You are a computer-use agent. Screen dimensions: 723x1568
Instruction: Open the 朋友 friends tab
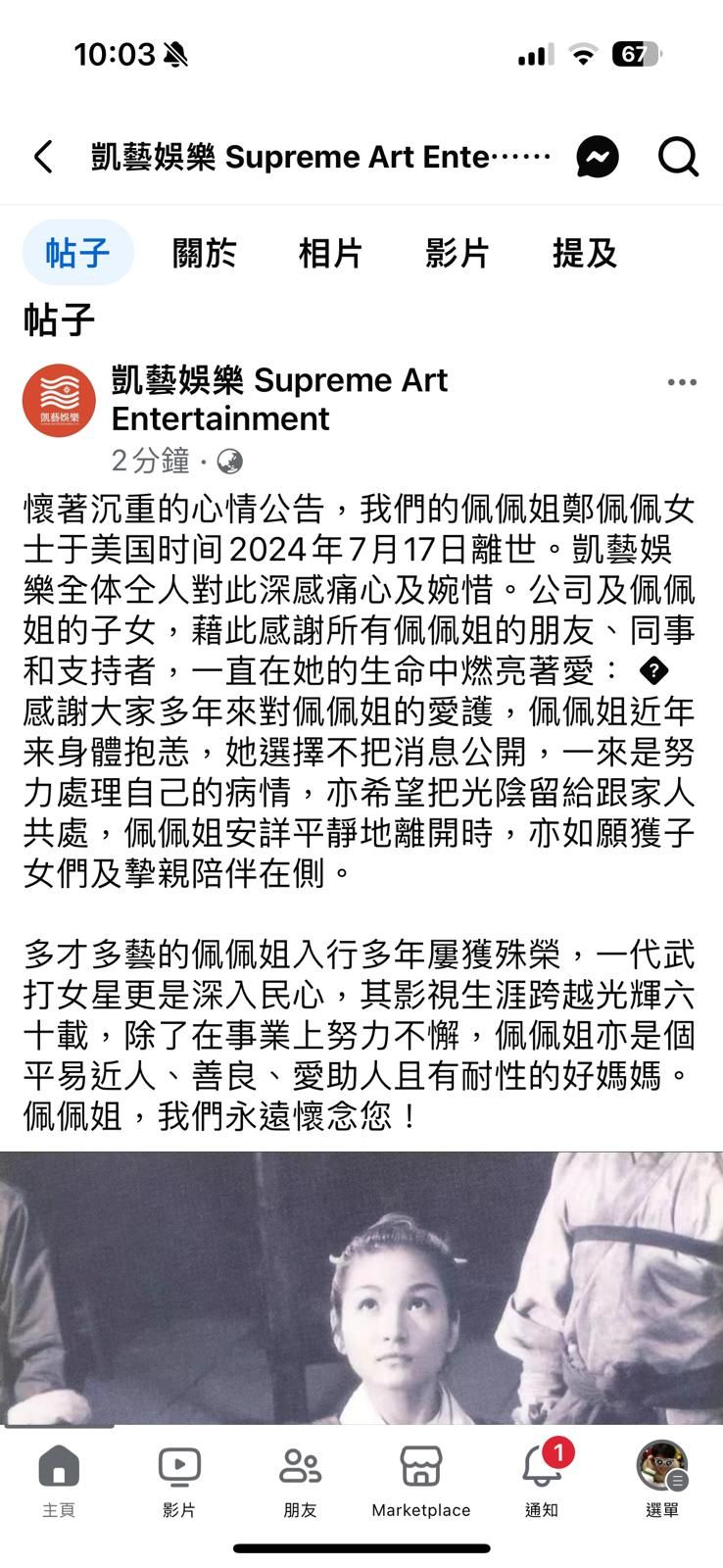(x=300, y=1480)
